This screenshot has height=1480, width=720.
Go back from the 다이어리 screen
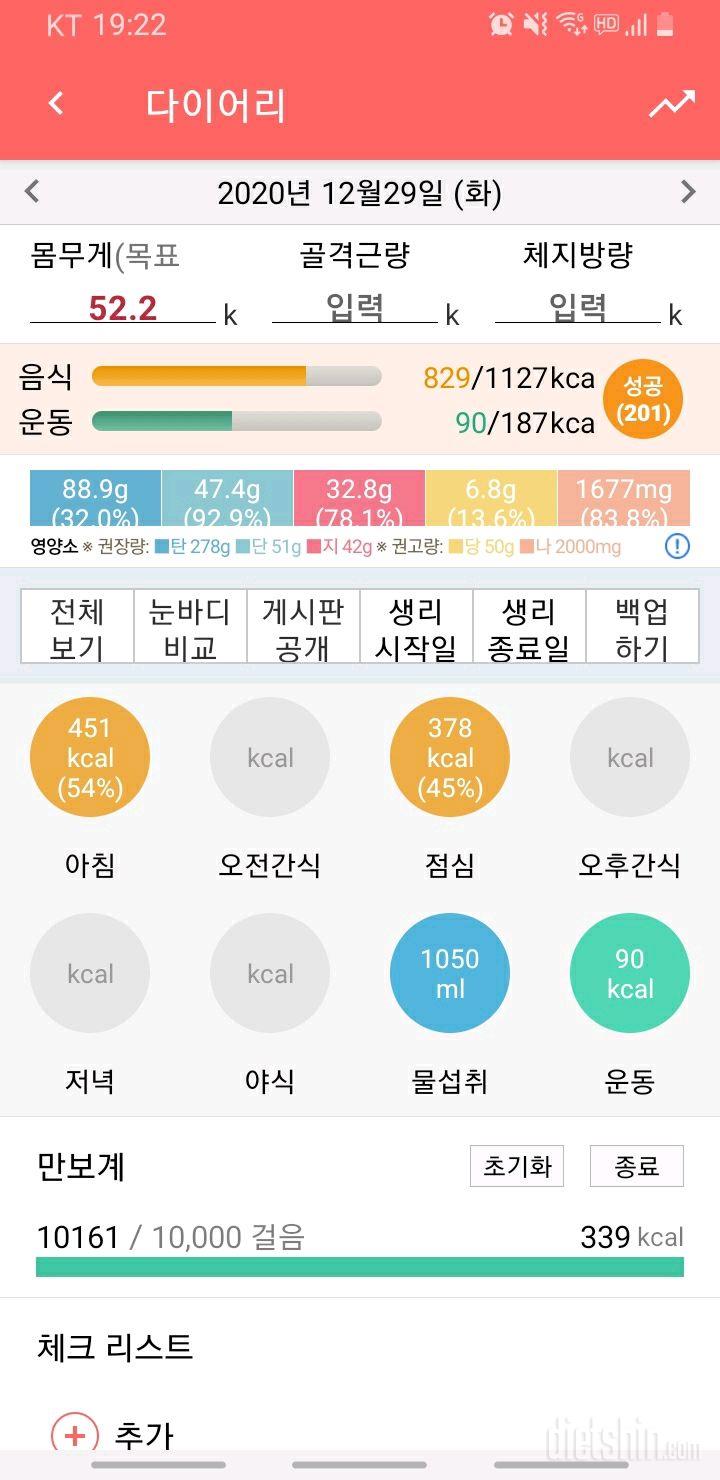tap(56, 103)
